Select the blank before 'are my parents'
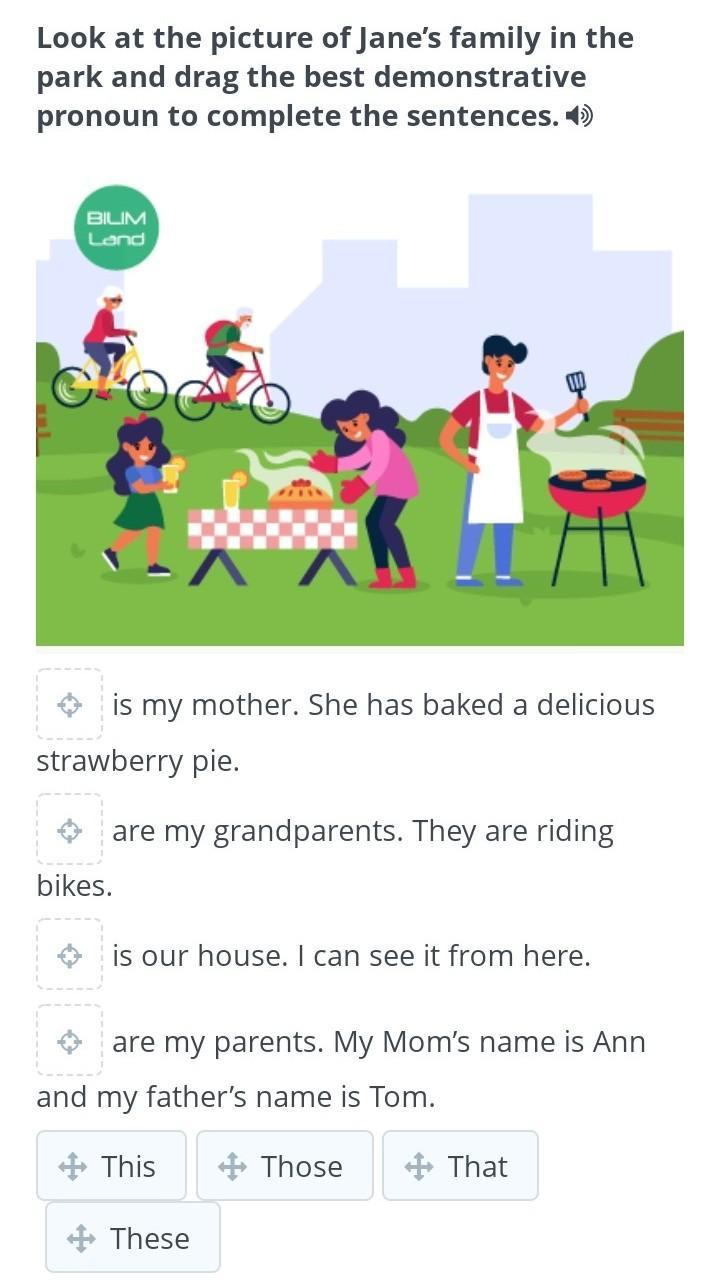720x1286 pixels. pyautogui.click(x=69, y=1041)
